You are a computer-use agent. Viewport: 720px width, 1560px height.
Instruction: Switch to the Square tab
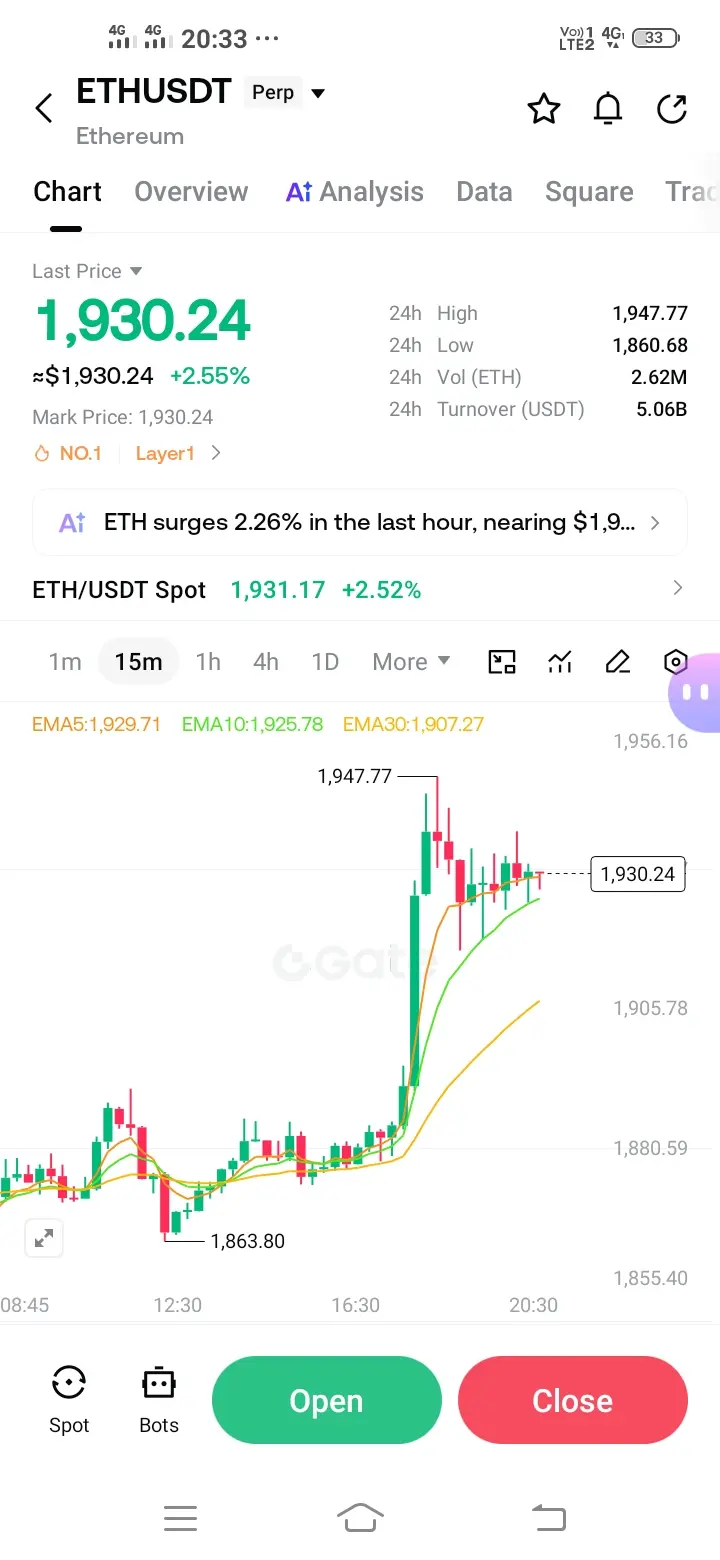(589, 192)
